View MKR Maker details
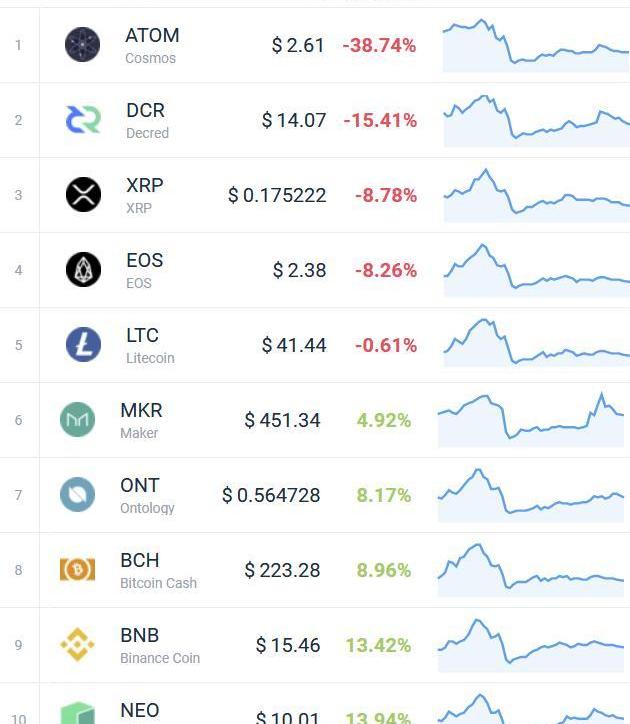630x724 pixels. (x=140, y=420)
